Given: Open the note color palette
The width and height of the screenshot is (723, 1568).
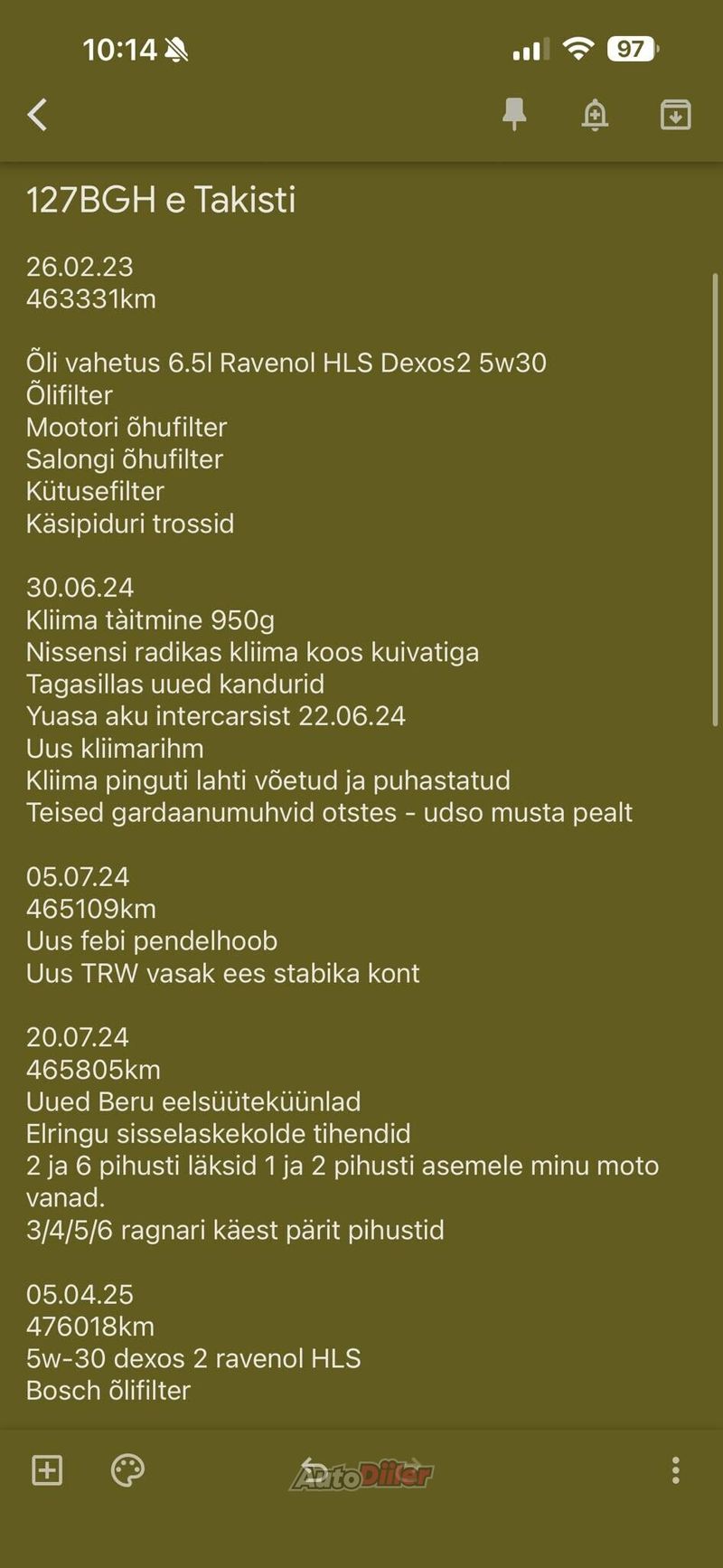Looking at the screenshot, I should coord(127,1470).
